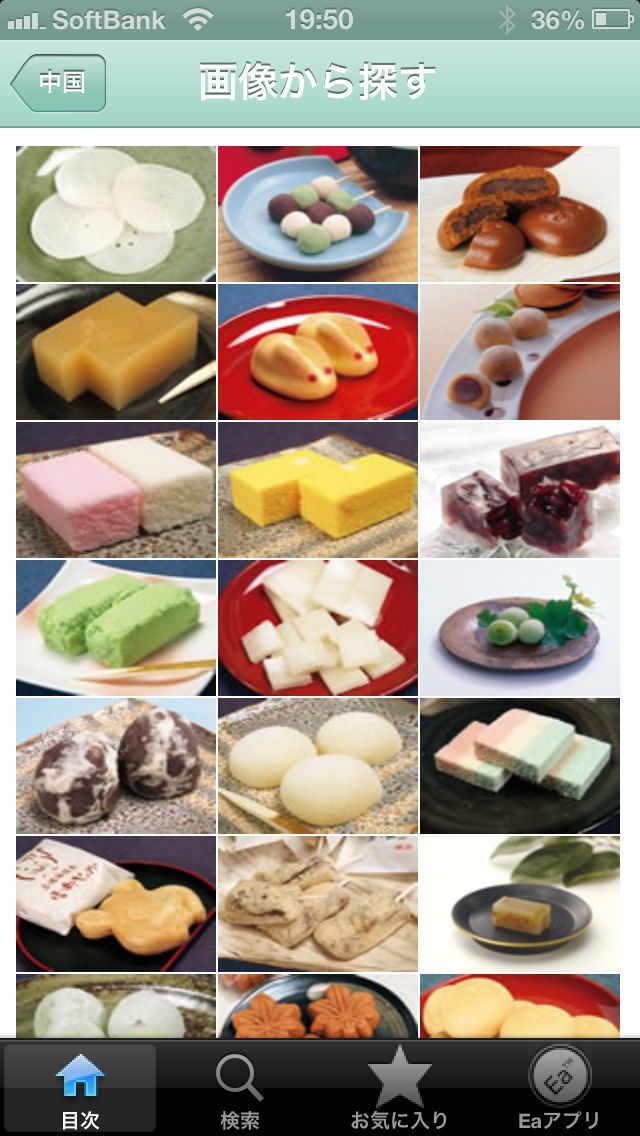640x1136 pixels.
Task: Open the three white round buns photo
Action: tap(318, 765)
